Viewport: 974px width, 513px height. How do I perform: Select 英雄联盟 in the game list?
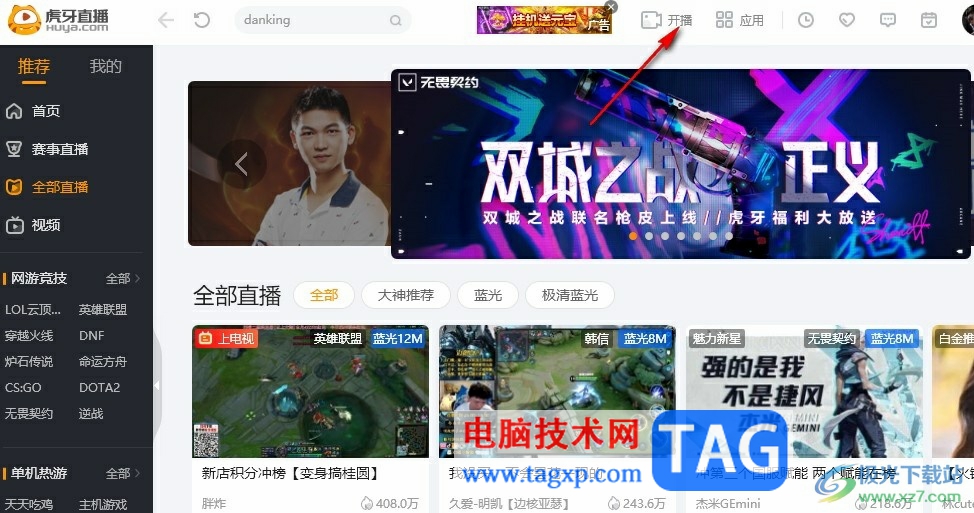point(103,310)
